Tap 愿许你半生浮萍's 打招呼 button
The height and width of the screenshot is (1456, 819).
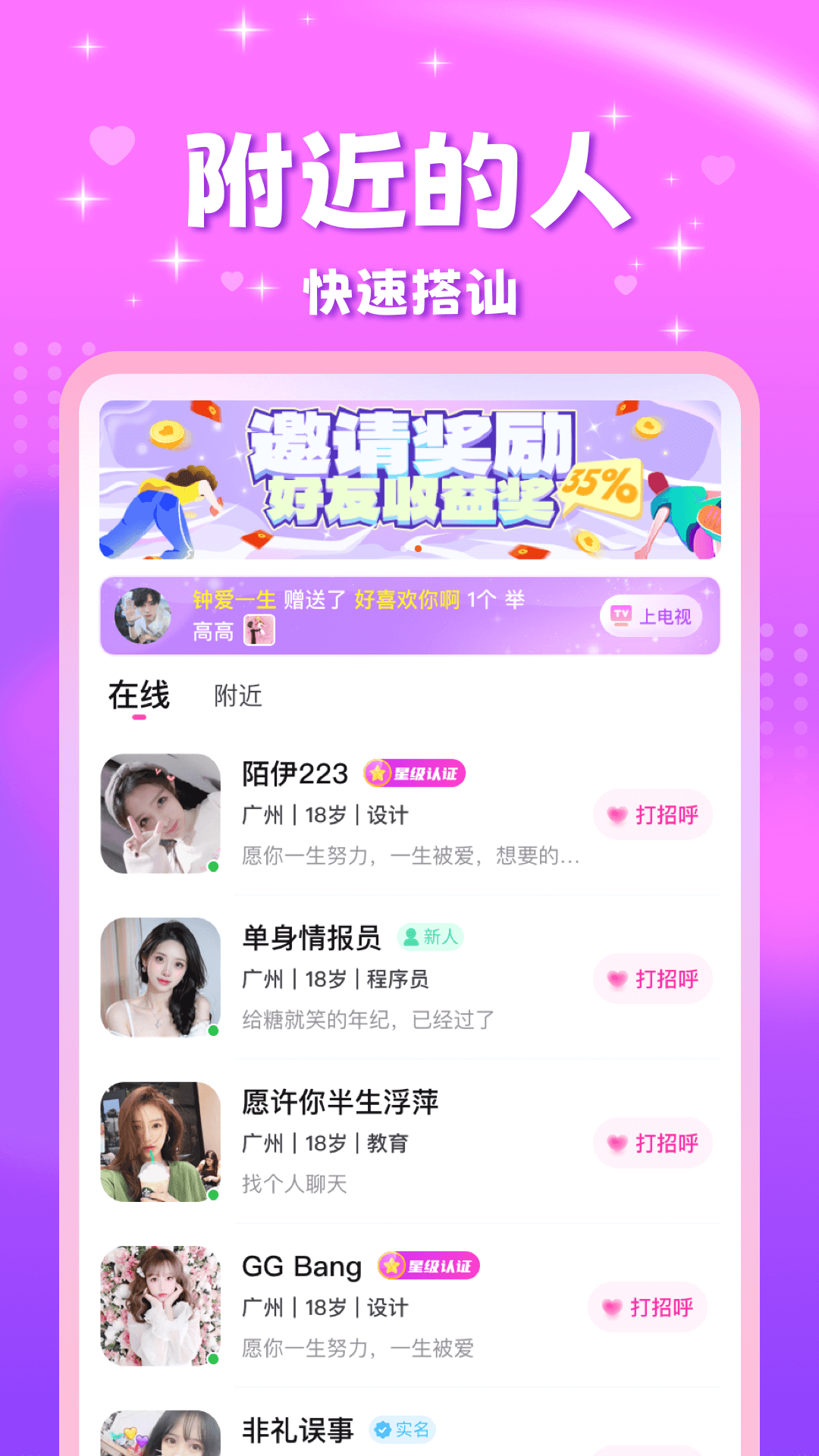coord(652,1143)
